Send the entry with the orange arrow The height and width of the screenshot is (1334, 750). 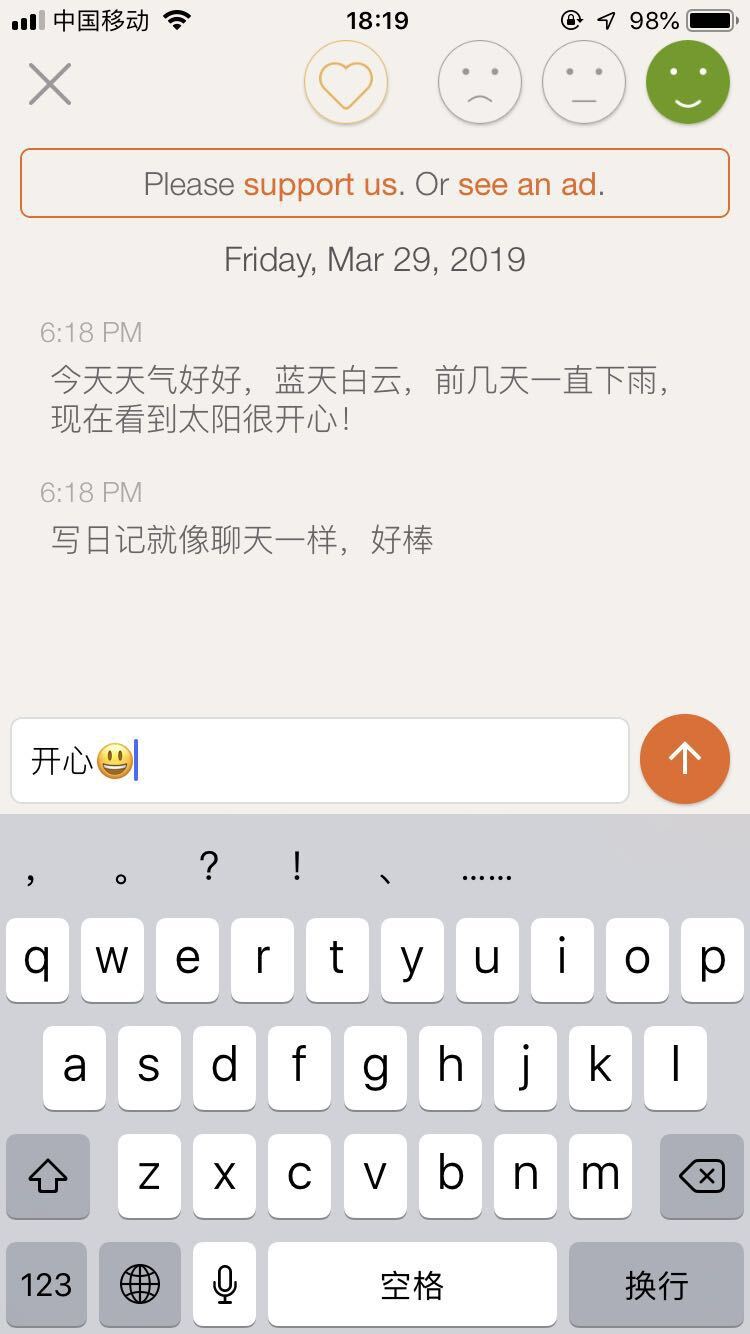click(x=685, y=759)
